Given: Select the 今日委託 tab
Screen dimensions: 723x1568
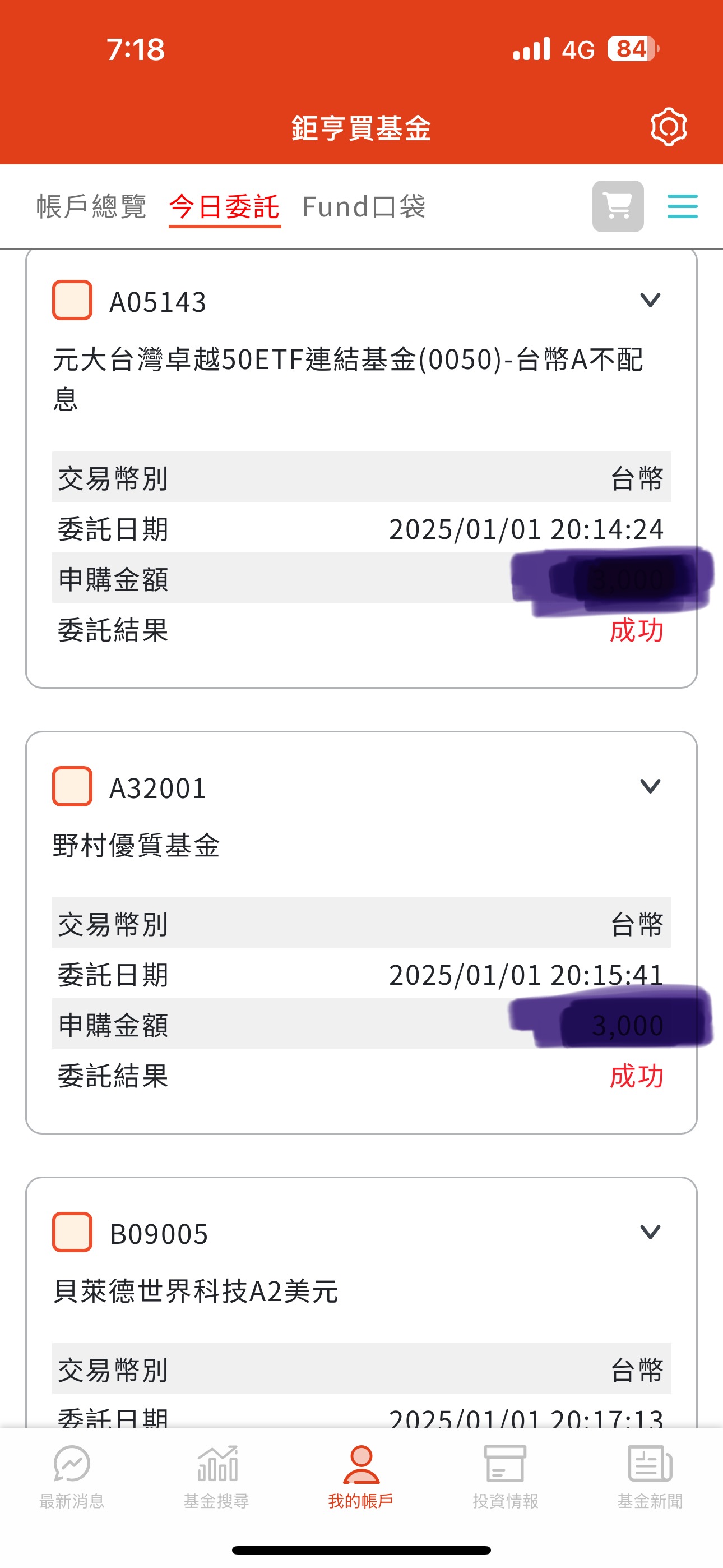Looking at the screenshot, I should tap(225, 207).
